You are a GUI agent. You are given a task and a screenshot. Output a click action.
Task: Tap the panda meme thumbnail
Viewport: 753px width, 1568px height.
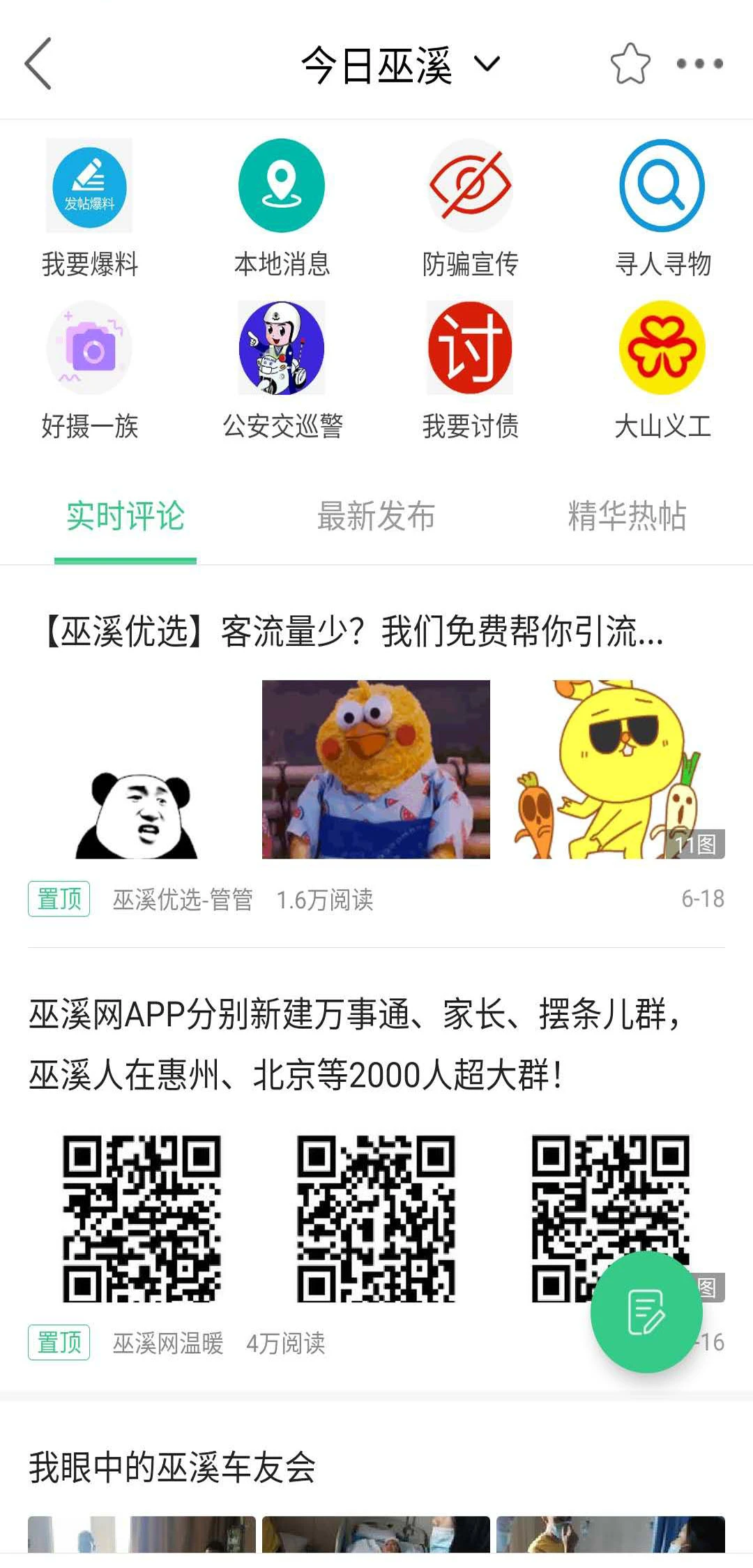tap(125, 802)
